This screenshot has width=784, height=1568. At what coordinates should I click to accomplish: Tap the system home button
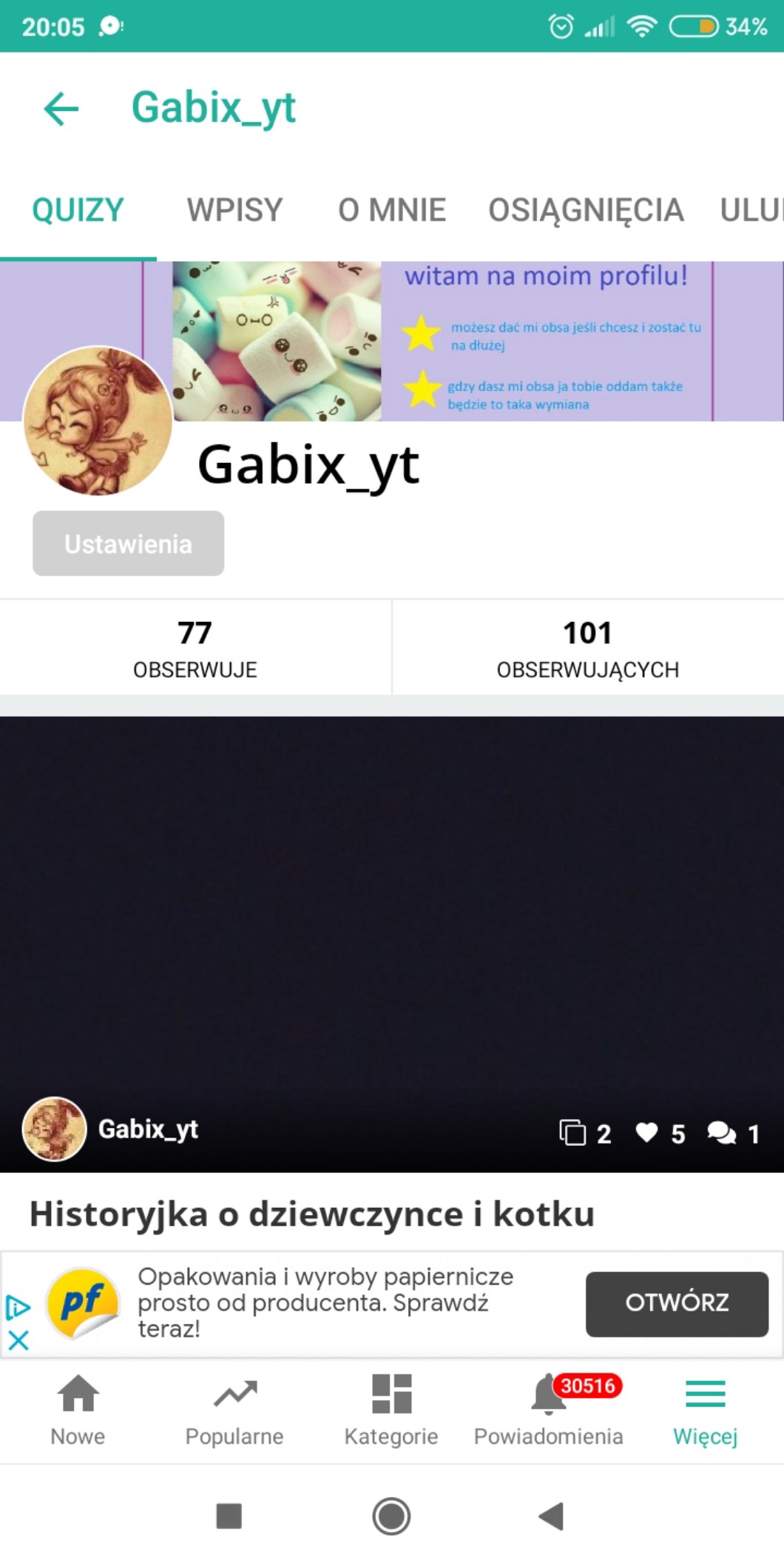tap(391, 1515)
